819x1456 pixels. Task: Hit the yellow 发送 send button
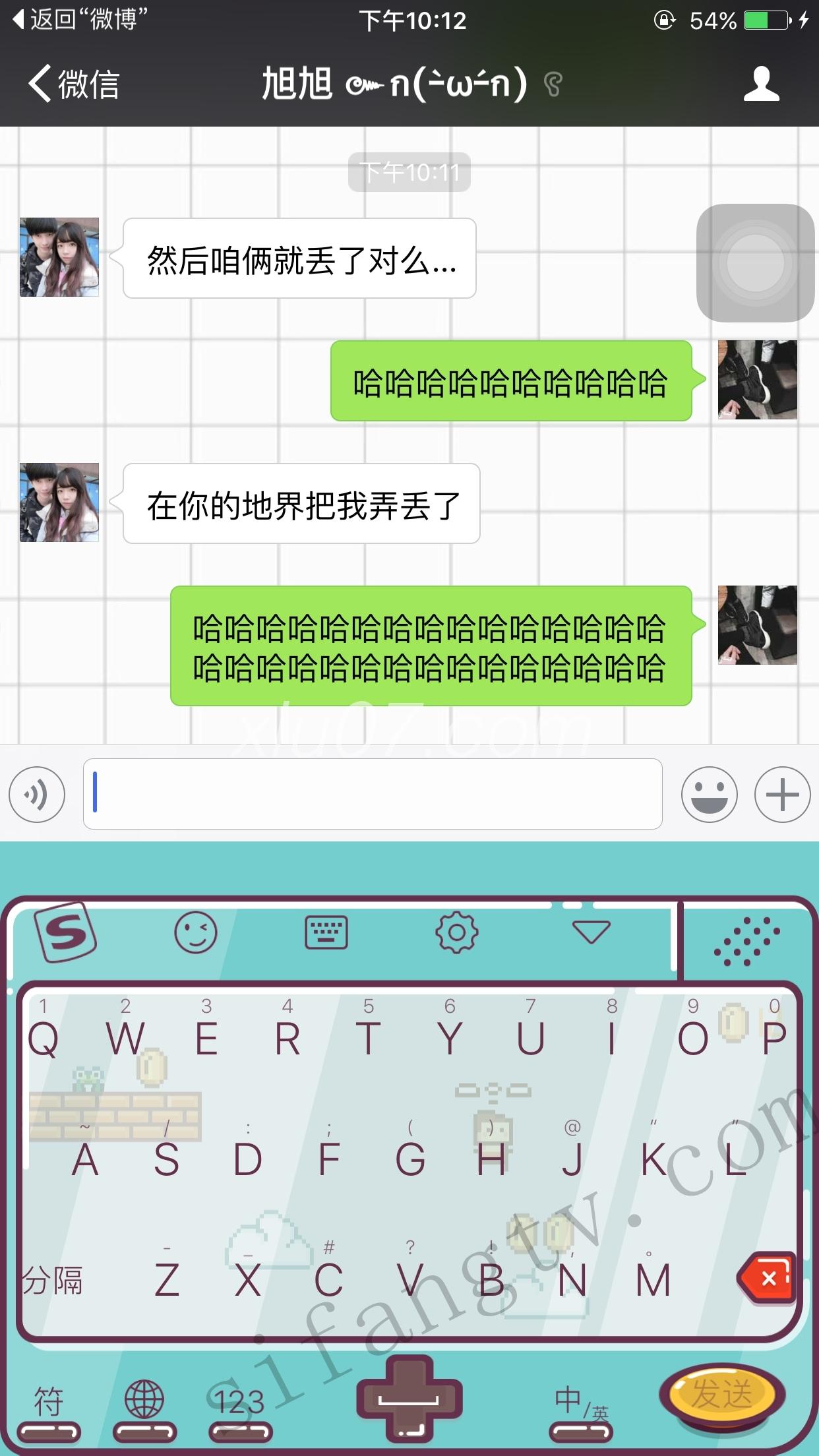tap(721, 1394)
